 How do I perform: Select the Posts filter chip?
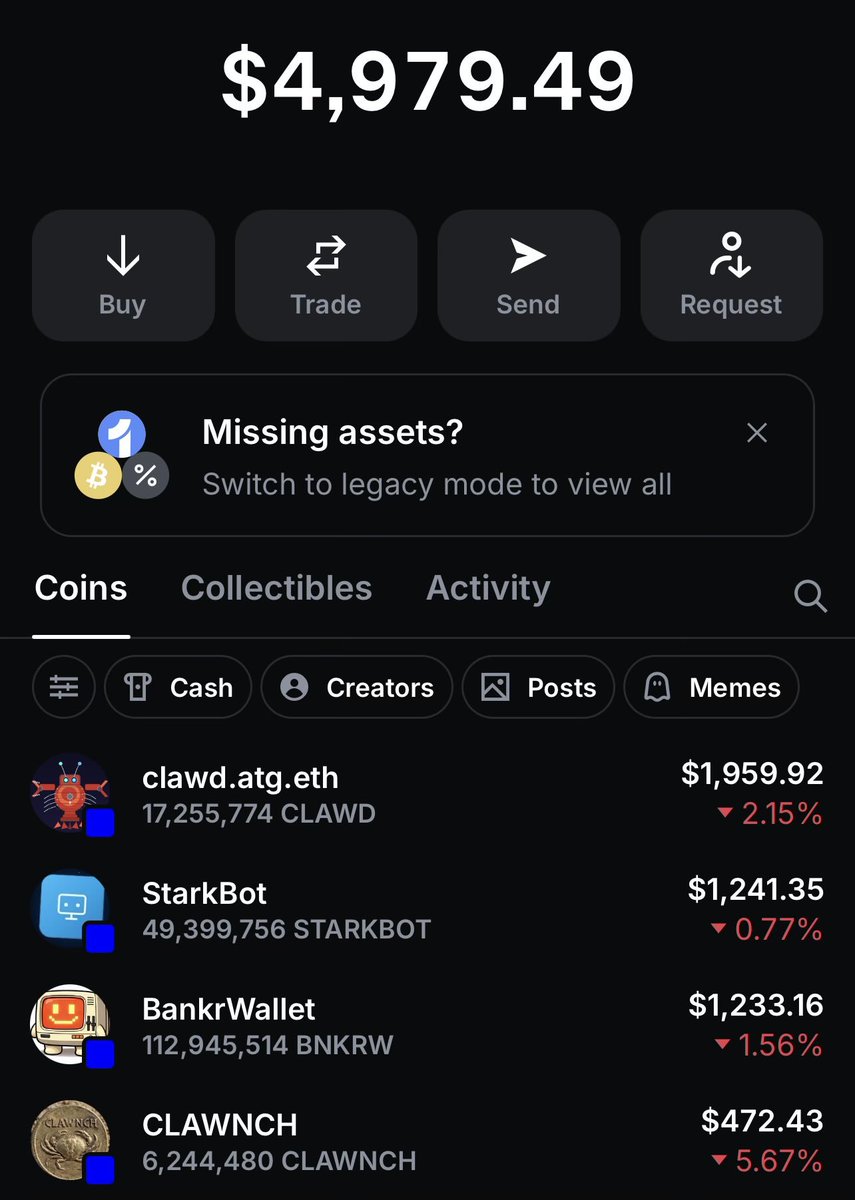pos(538,687)
